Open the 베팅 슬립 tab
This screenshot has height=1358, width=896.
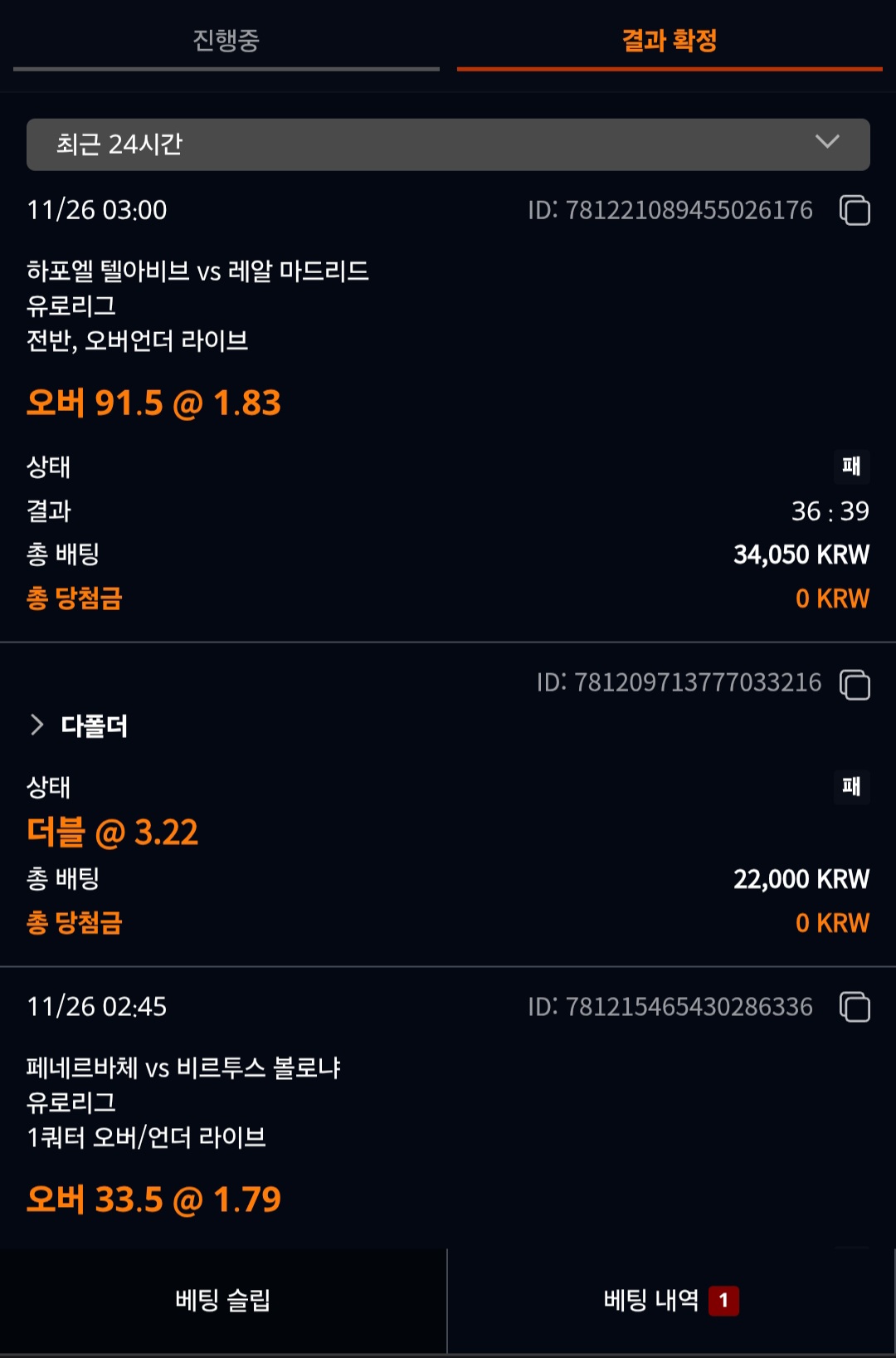222,1300
